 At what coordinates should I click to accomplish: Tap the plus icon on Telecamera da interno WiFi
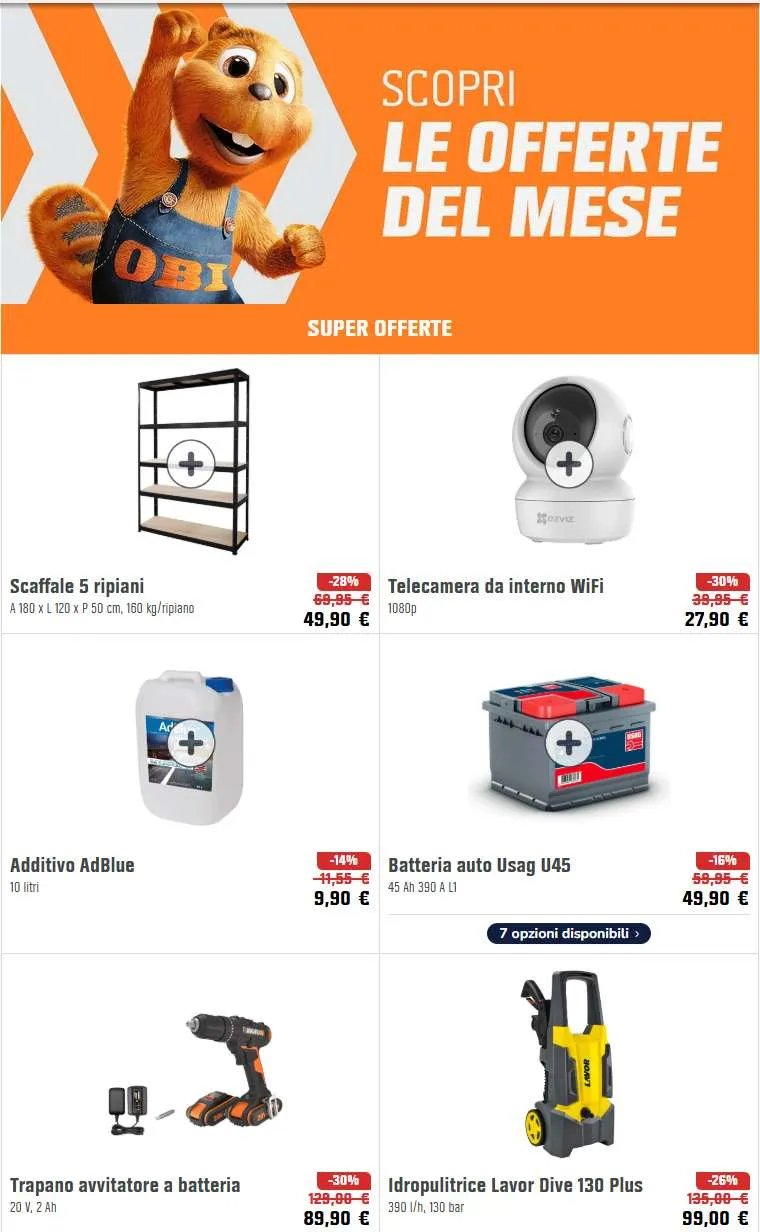pyautogui.click(x=569, y=463)
